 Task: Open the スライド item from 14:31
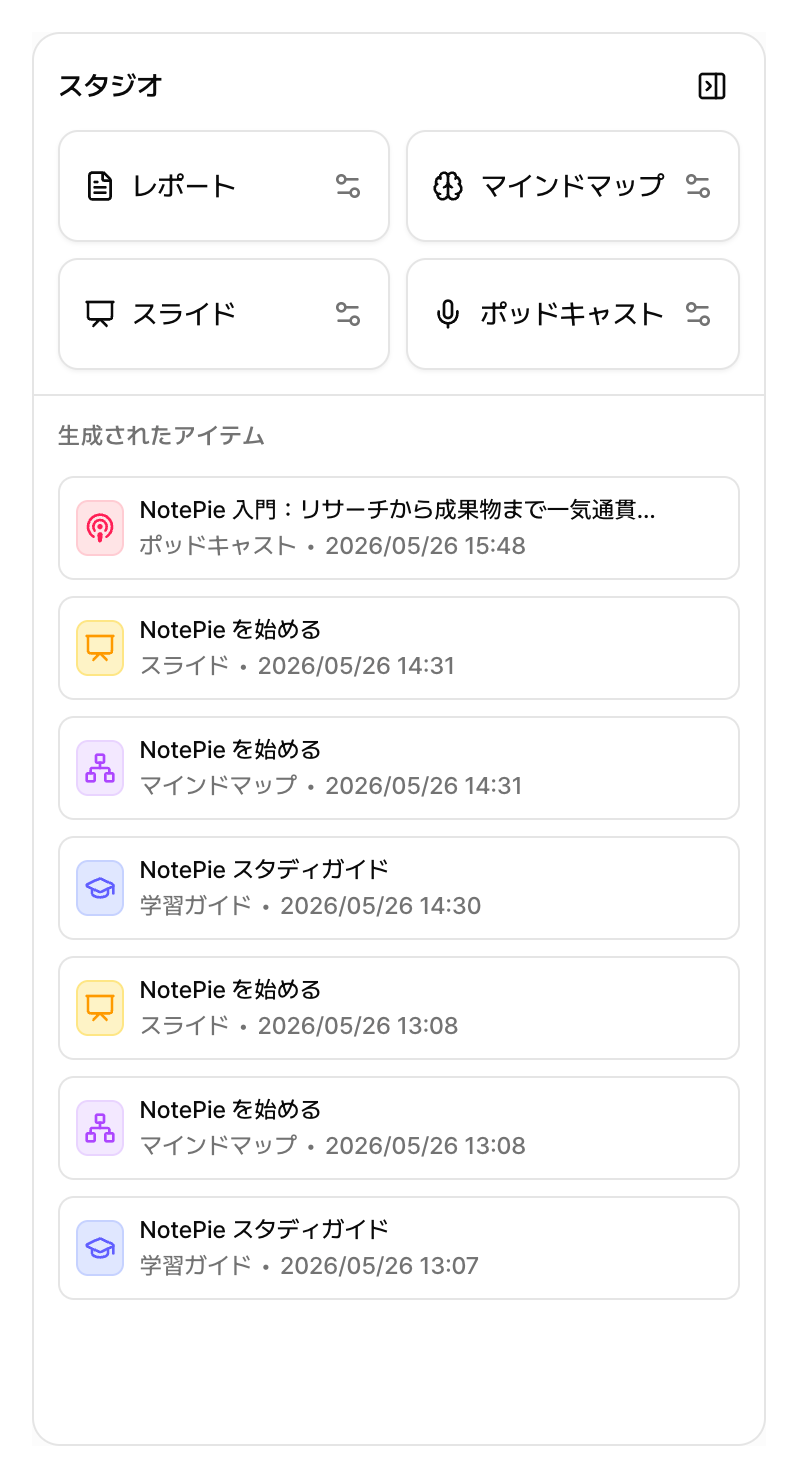point(399,648)
